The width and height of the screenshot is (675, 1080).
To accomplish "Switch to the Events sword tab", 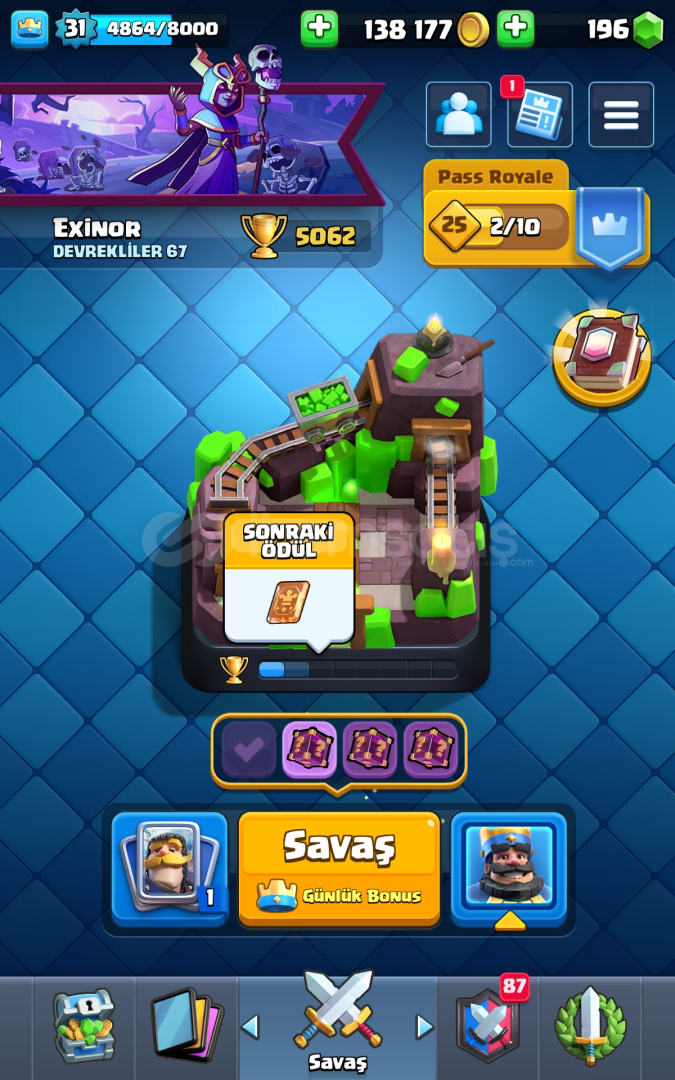I will (590, 1026).
